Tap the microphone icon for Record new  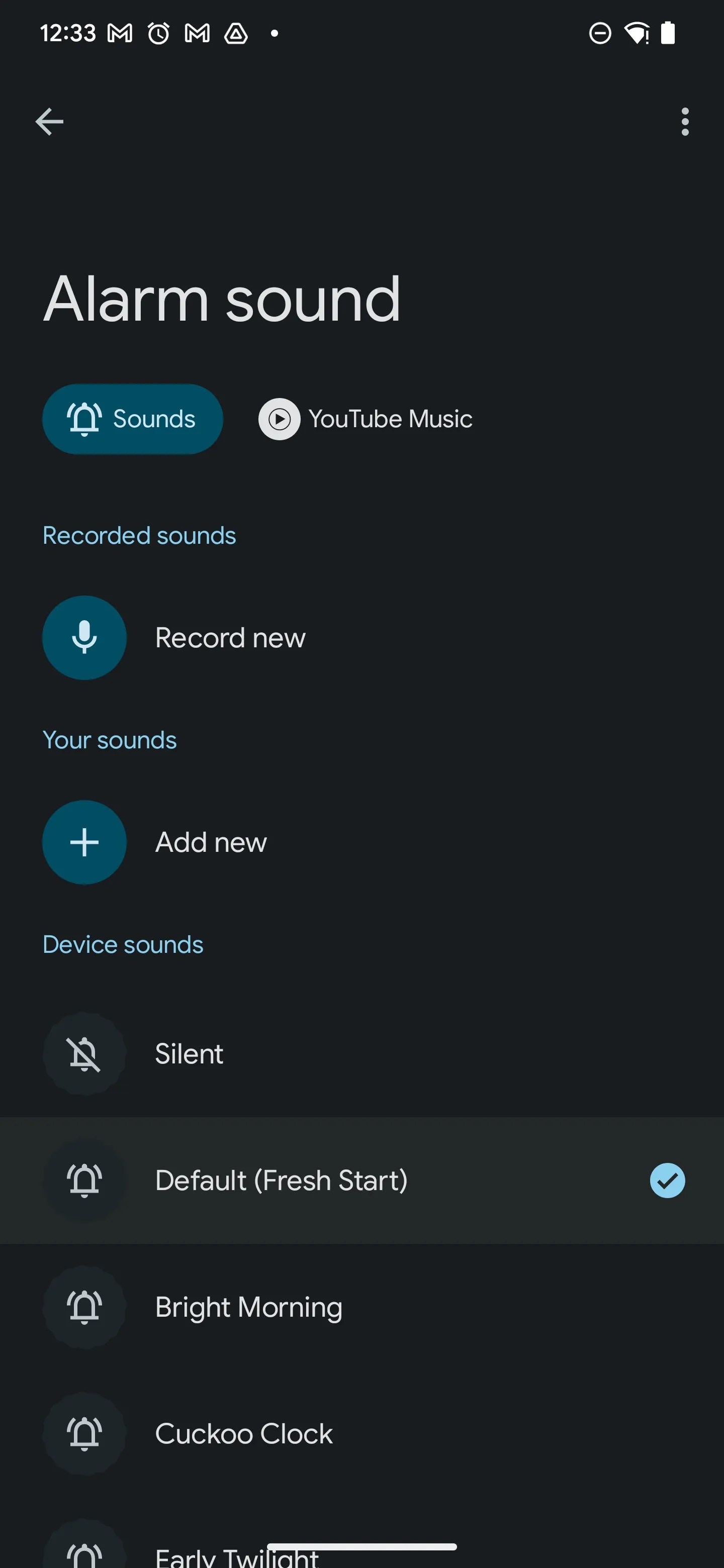tap(84, 637)
